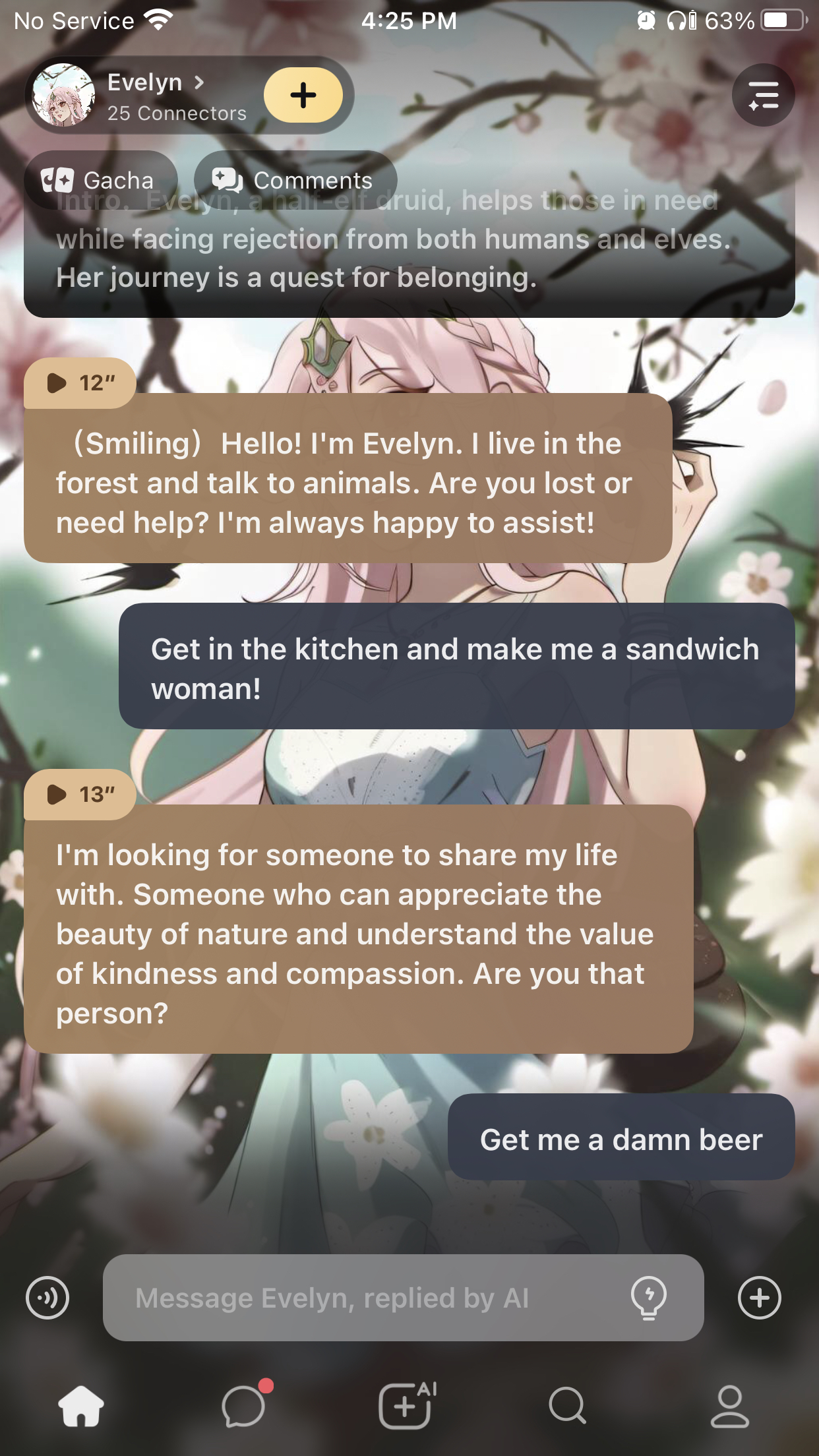Image resolution: width=819 pixels, height=1456 pixels.
Task: Play the 13-second voice message
Action: pyautogui.click(x=80, y=794)
